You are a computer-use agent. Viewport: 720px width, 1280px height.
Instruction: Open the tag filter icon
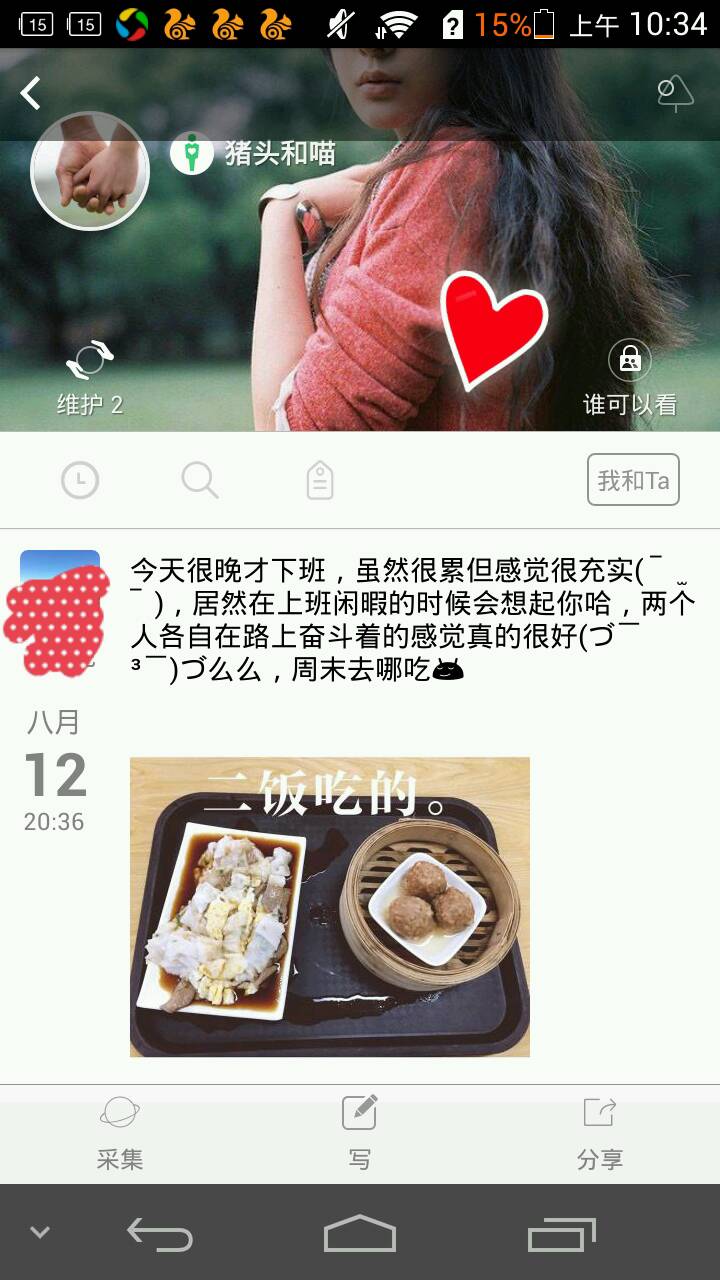tap(319, 481)
